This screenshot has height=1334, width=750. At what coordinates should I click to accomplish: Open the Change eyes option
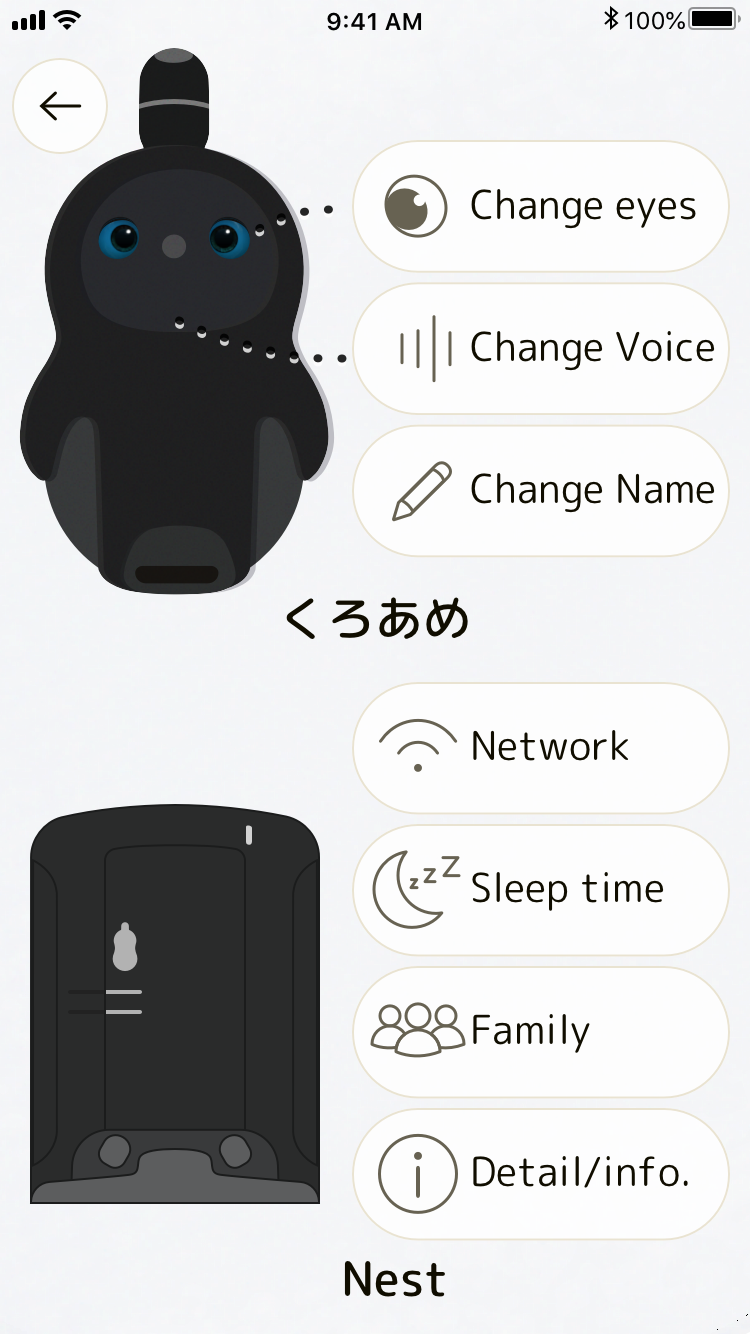[x=541, y=207]
